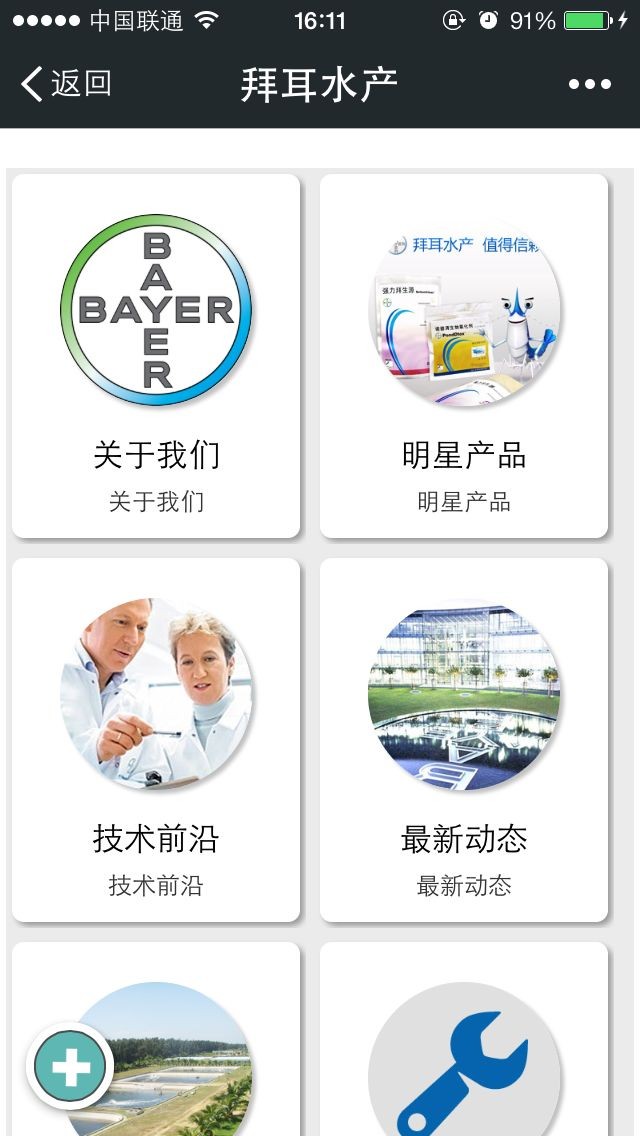Open the card with the wrench icon
Image resolution: width=640 pixels, height=1136 pixels.
pos(464,1060)
